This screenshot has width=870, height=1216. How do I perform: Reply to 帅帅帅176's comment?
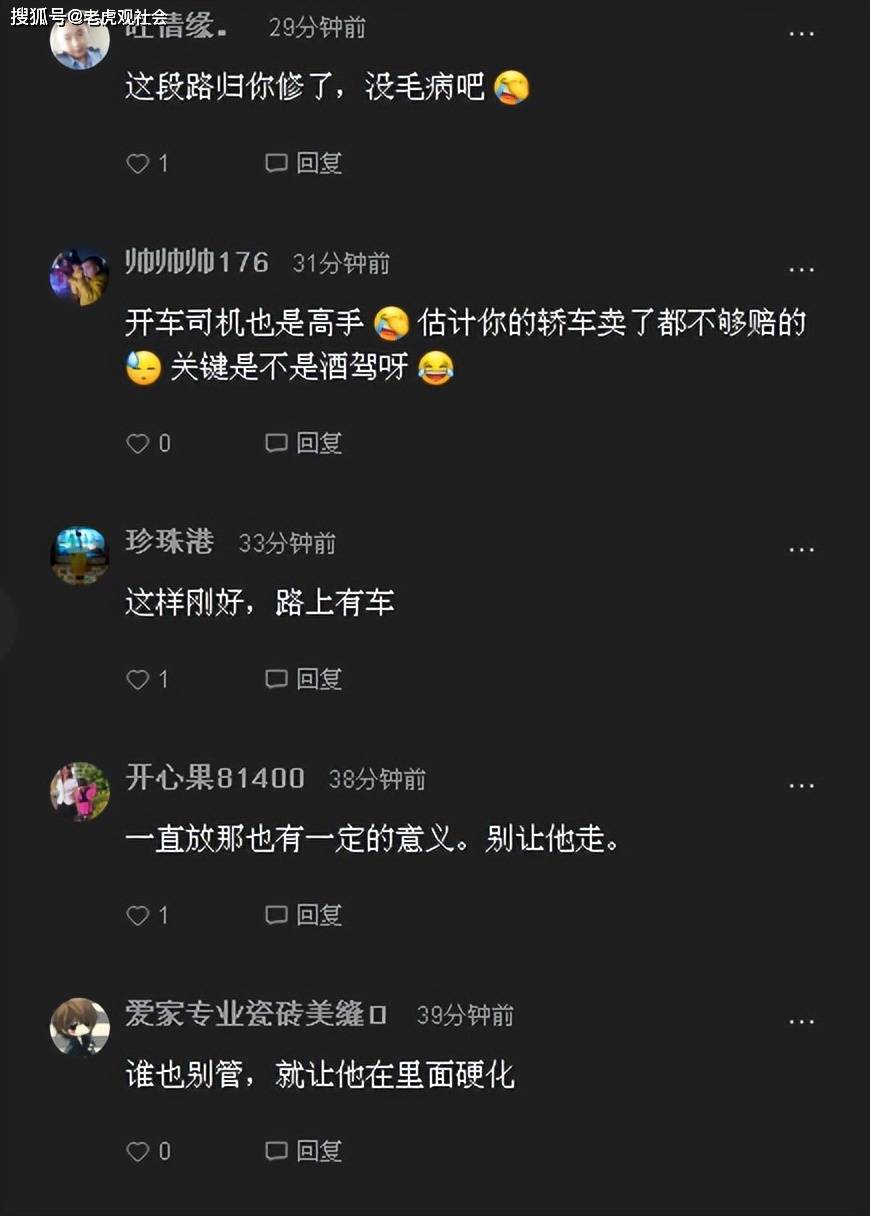304,443
